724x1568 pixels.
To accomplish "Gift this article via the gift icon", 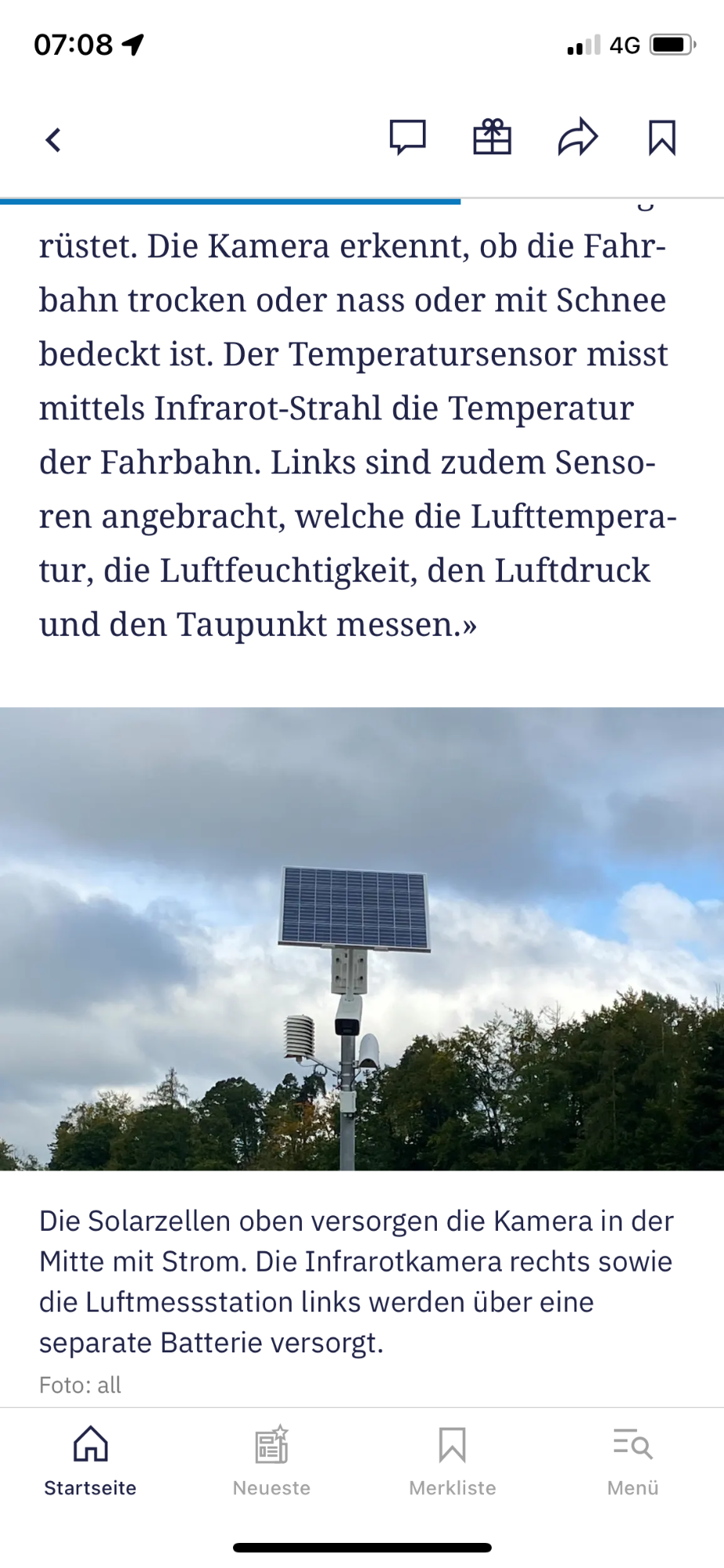I will click(x=492, y=138).
